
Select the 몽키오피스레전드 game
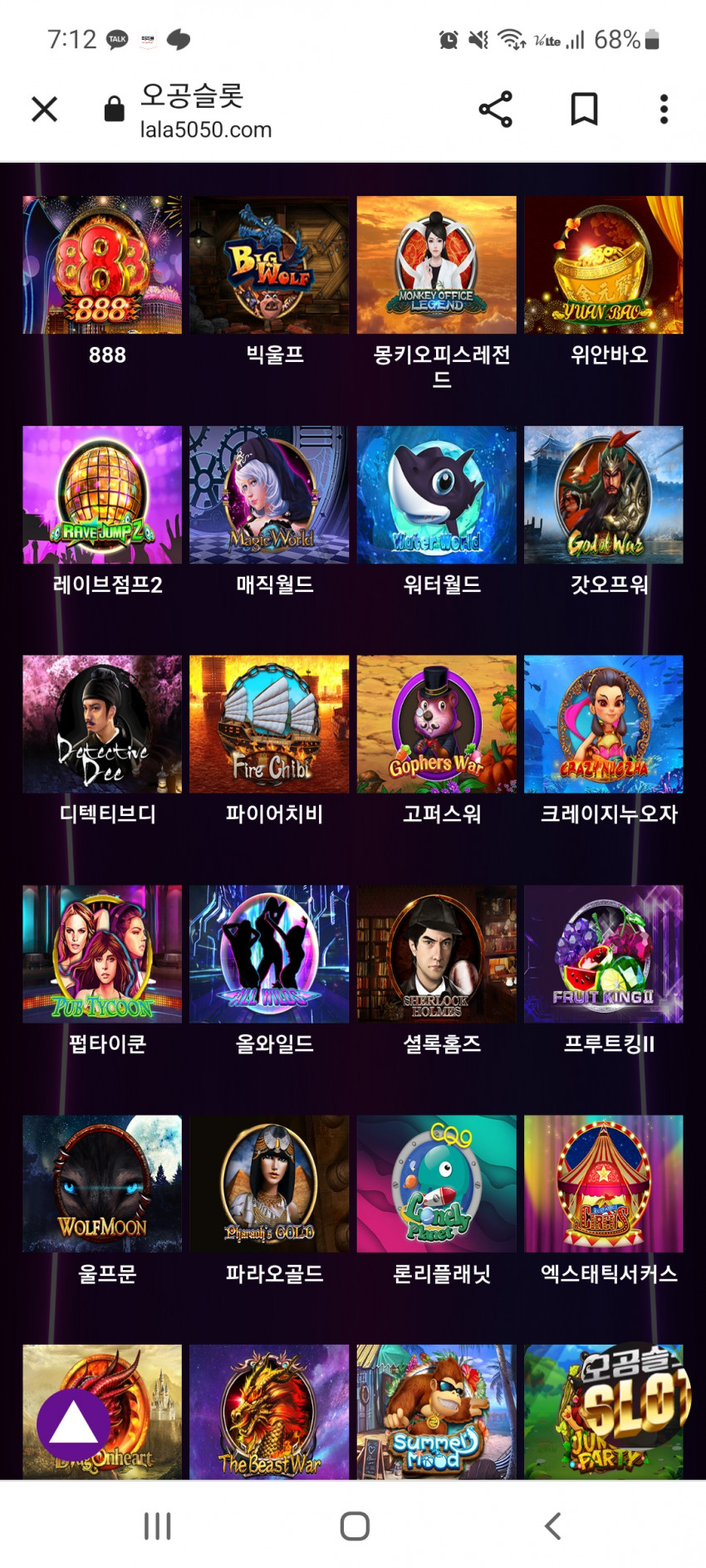(x=436, y=265)
